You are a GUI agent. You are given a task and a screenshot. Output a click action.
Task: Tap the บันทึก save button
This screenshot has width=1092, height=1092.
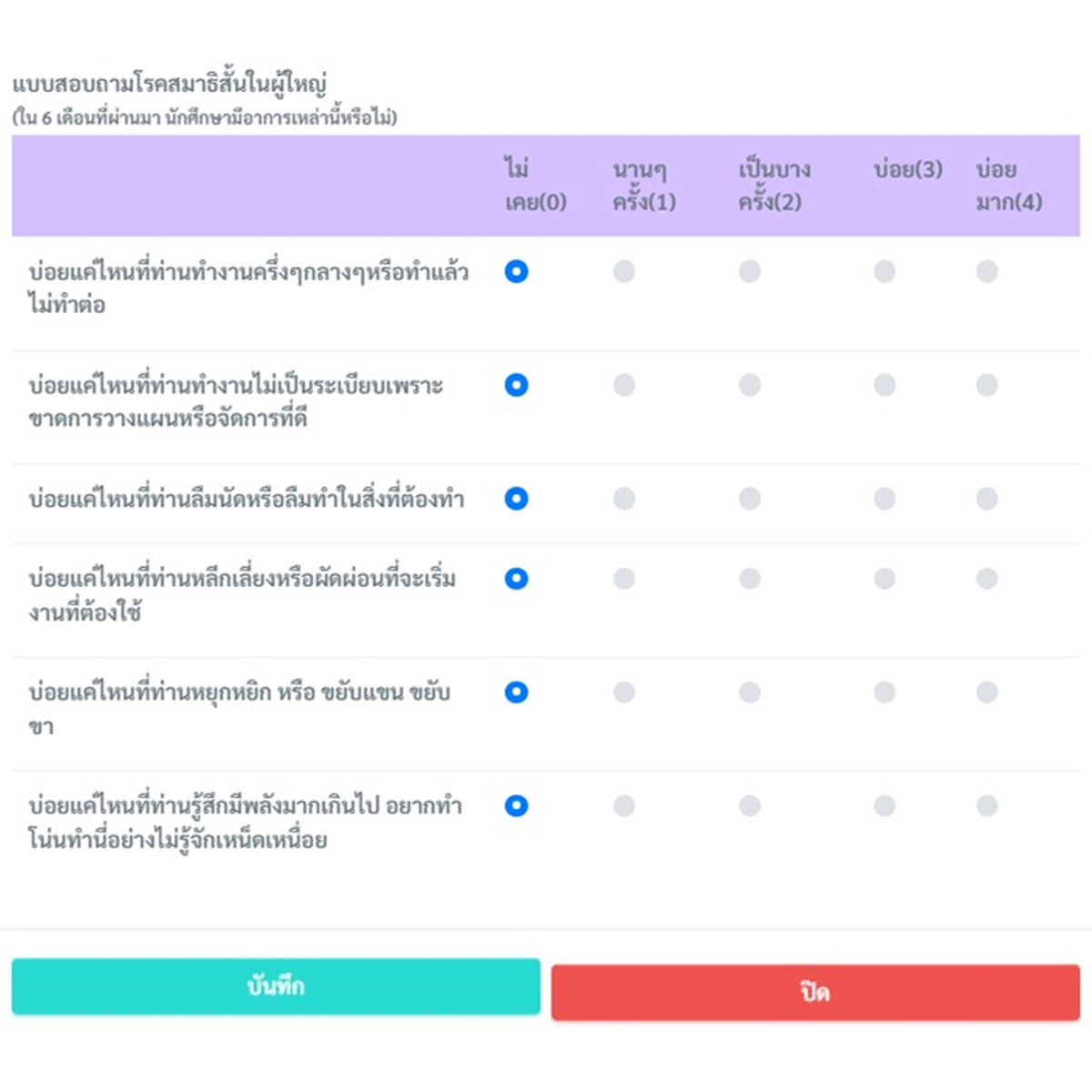[x=275, y=986]
